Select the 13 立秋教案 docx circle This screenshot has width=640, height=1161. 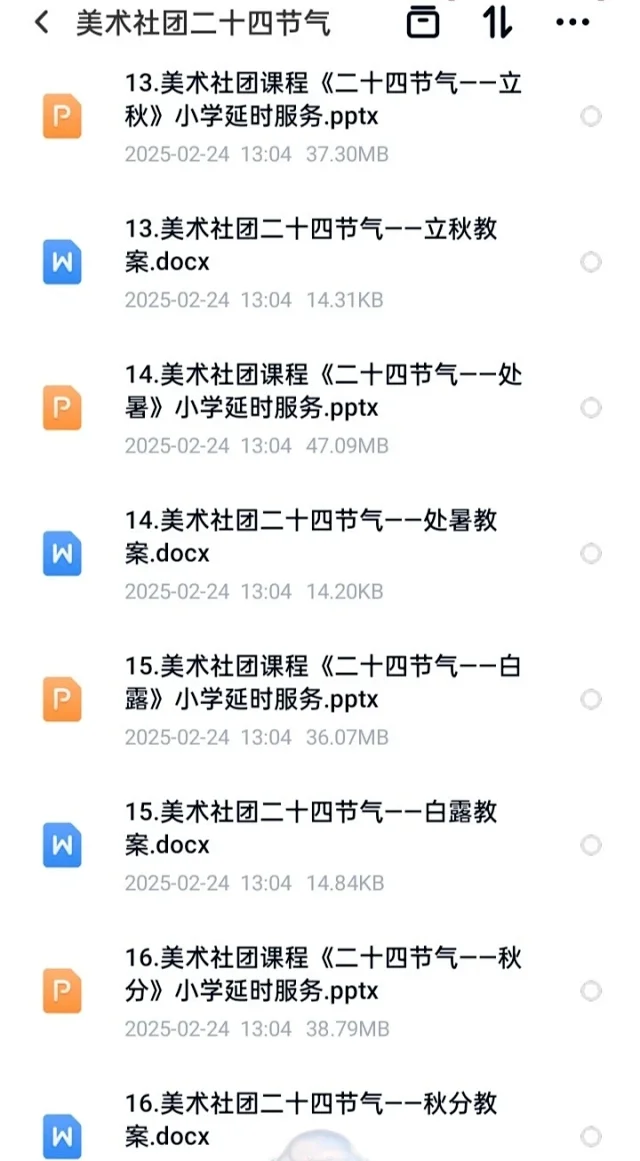(591, 263)
